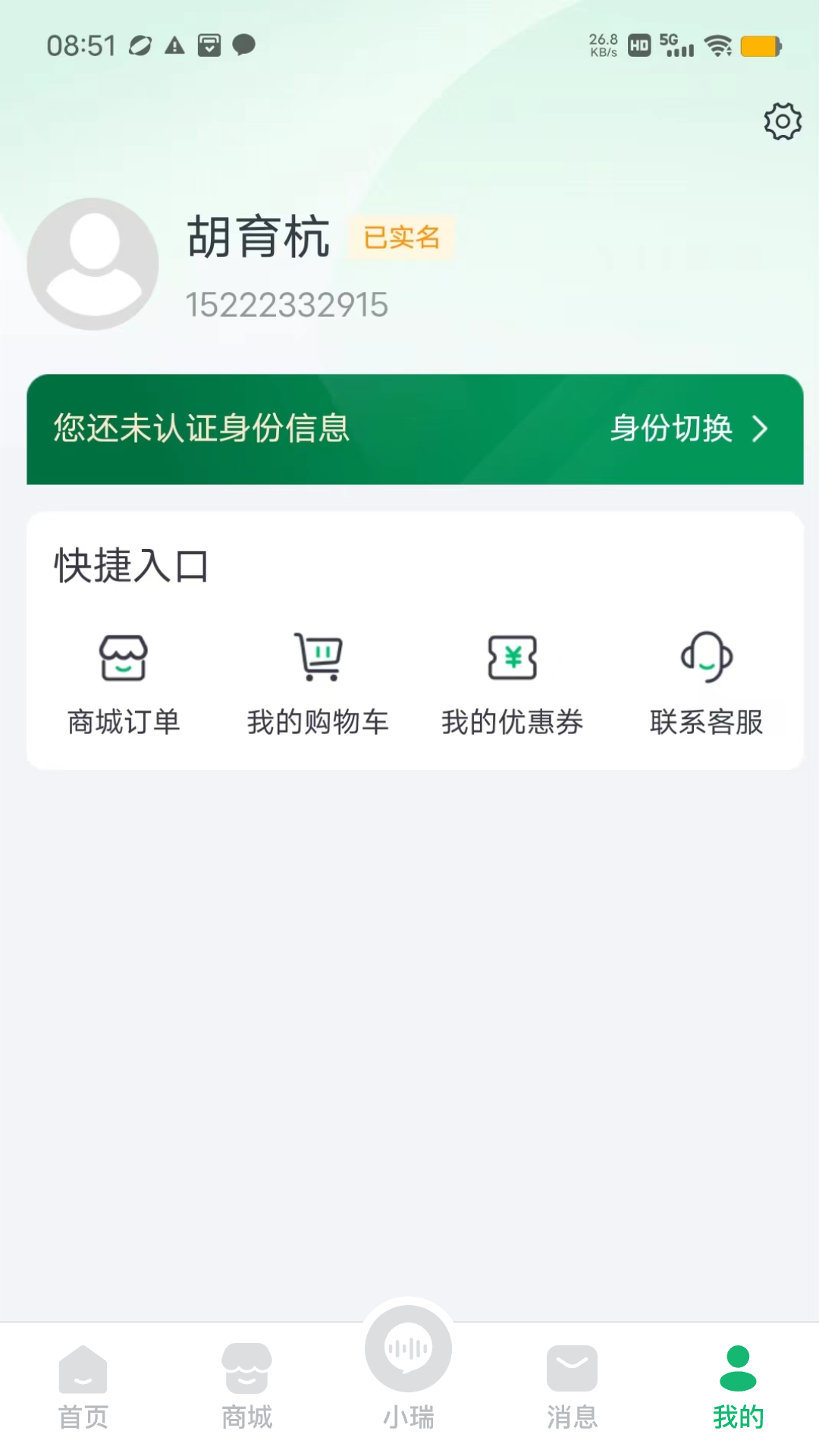This screenshot has height=1456, width=819.
Task: Select the 我的 tab
Action: [737, 1386]
